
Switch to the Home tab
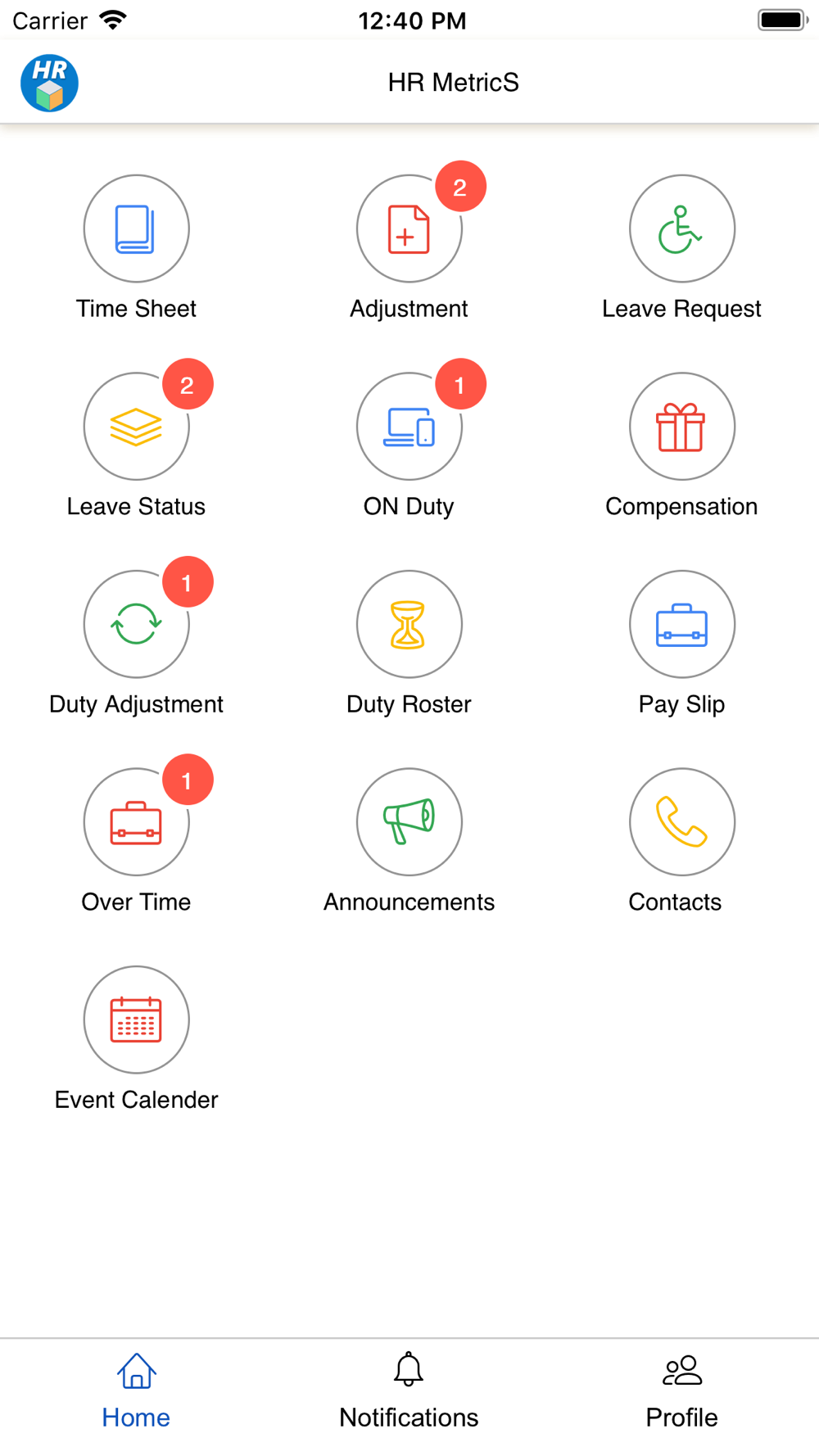[136, 1391]
